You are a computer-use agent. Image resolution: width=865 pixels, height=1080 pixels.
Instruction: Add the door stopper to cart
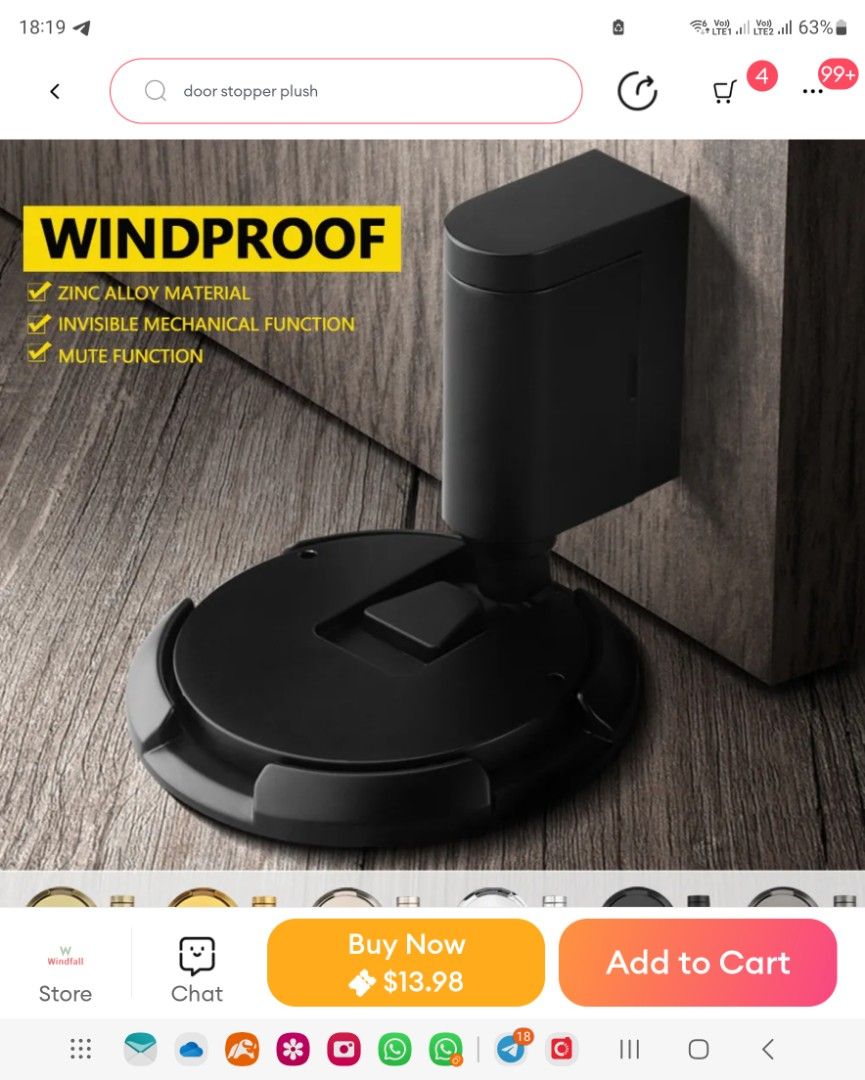(698, 962)
